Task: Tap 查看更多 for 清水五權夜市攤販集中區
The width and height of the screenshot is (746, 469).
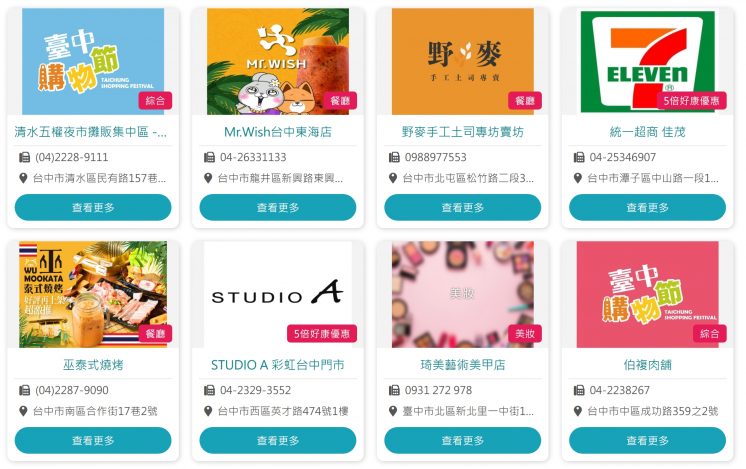Action: point(93,208)
